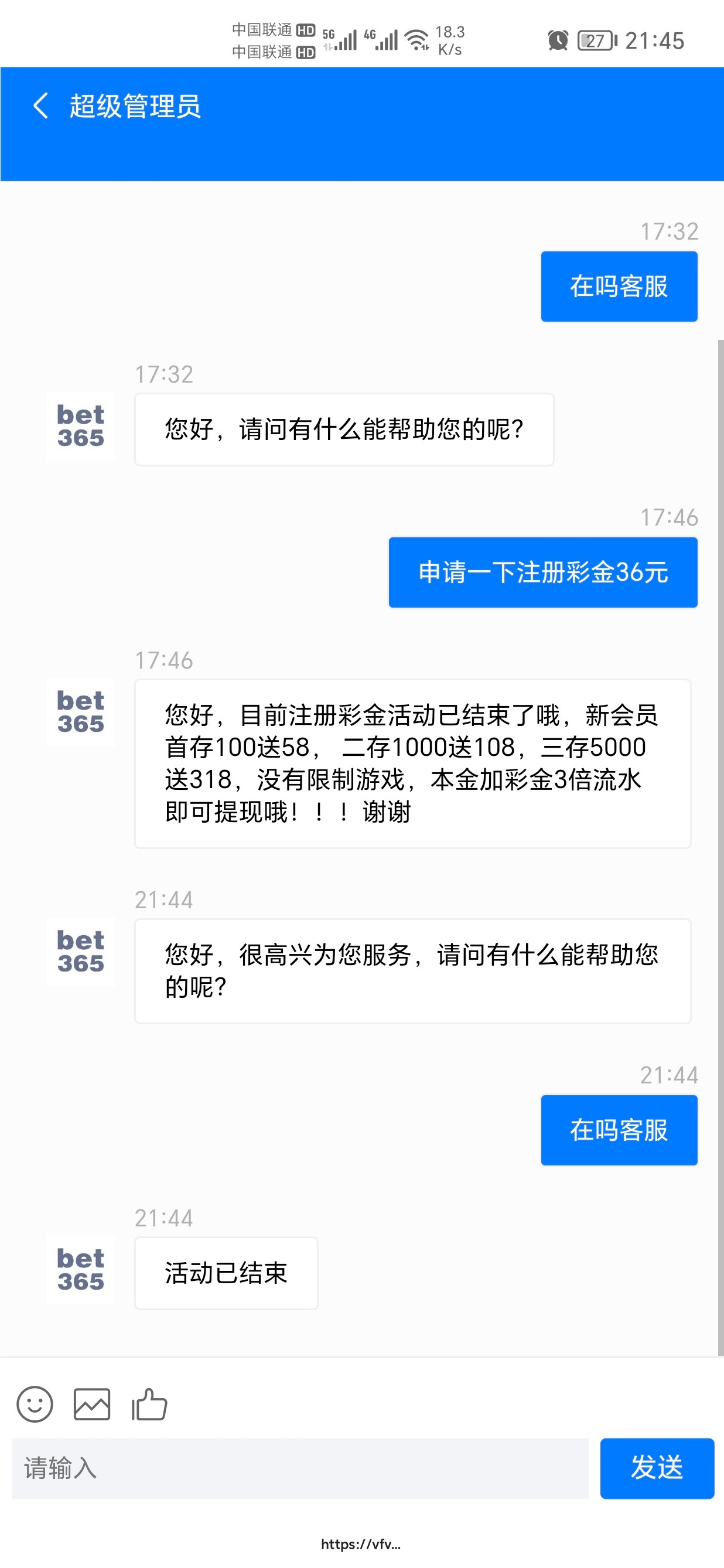Image resolution: width=724 pixels, height=1568 pixels.
Task: Tap the back arrow in the header
Action: (x=40, y=106)
